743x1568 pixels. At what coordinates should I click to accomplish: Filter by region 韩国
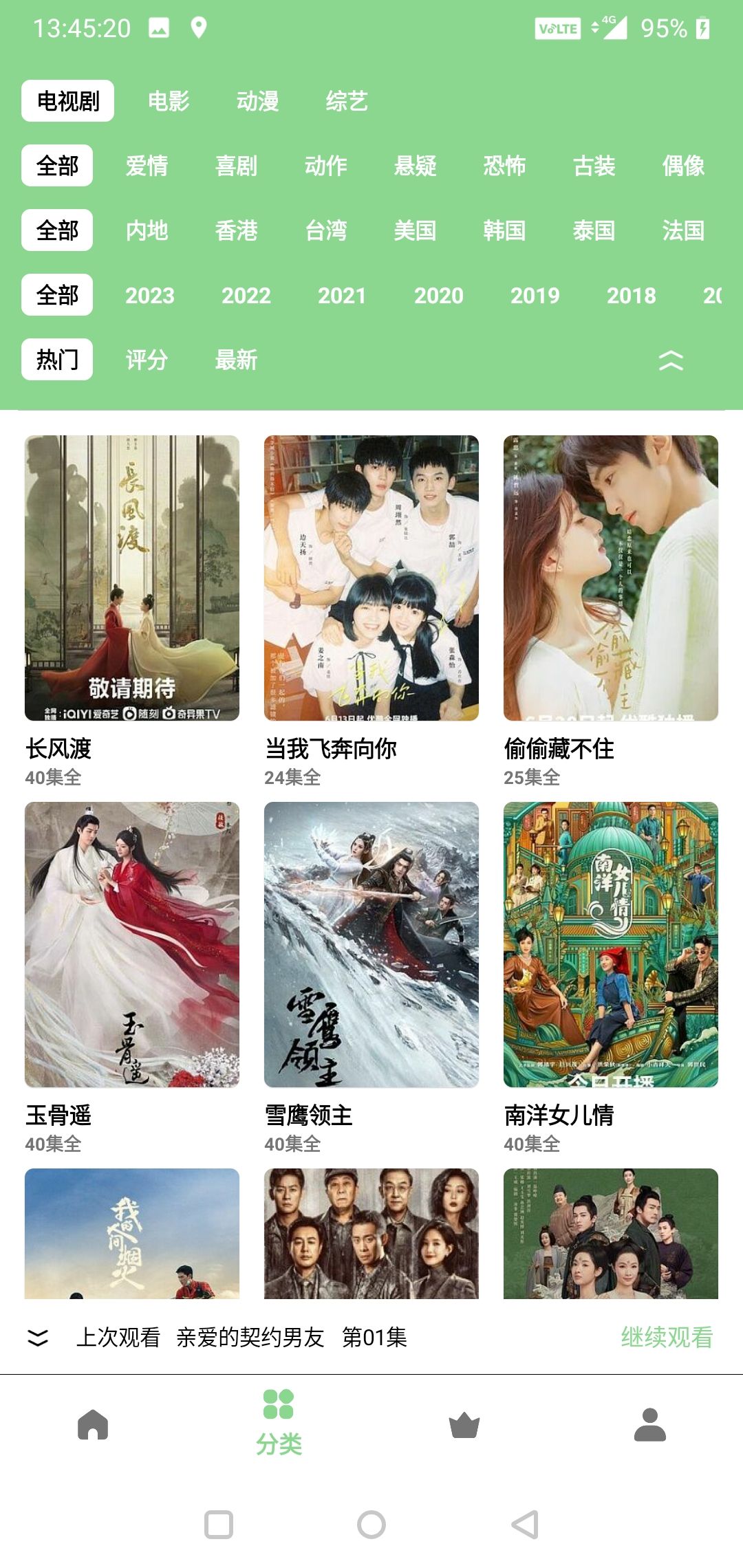pos(504,230)
